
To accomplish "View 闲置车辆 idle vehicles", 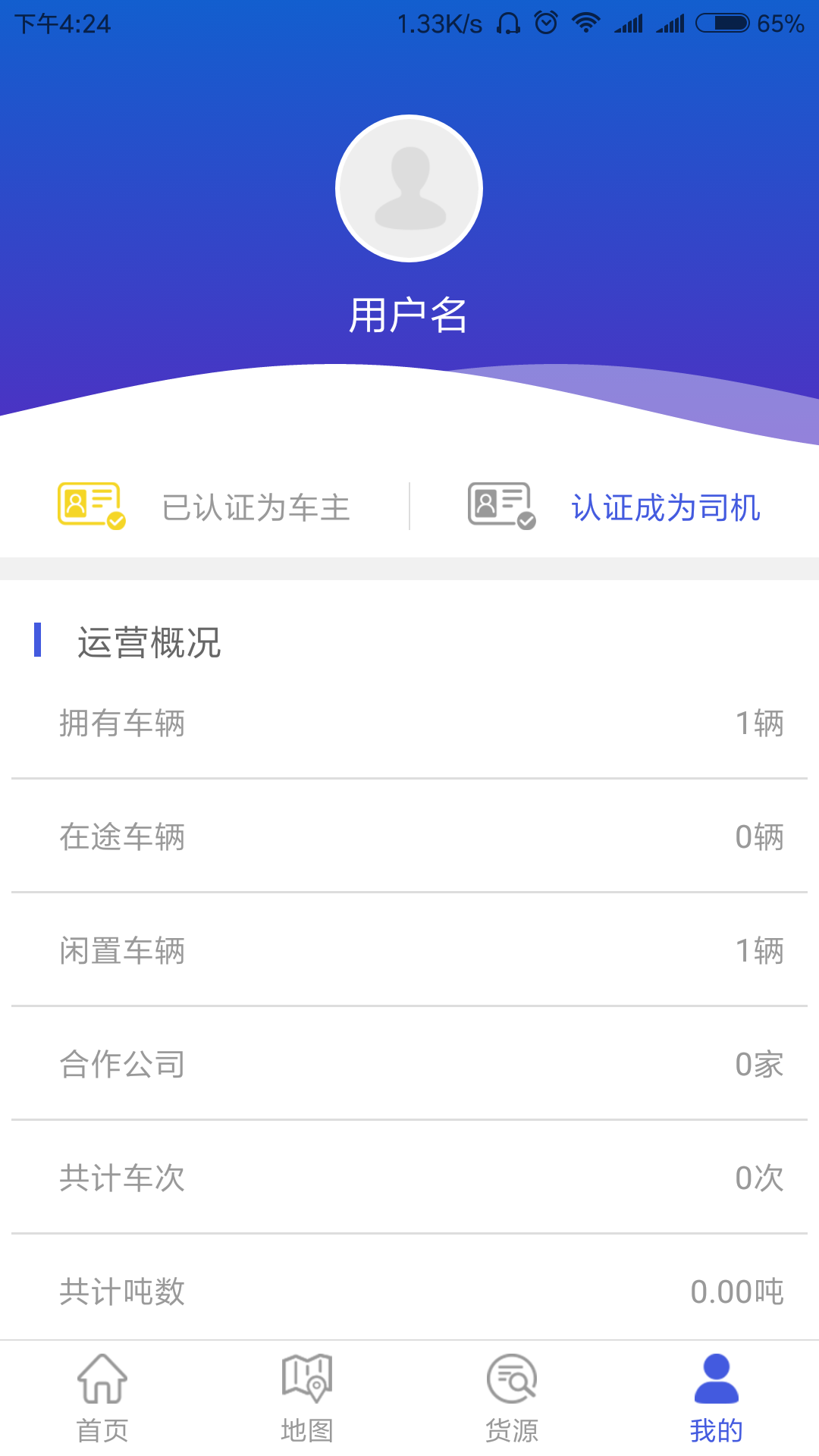I will click(x=409, y=950).
